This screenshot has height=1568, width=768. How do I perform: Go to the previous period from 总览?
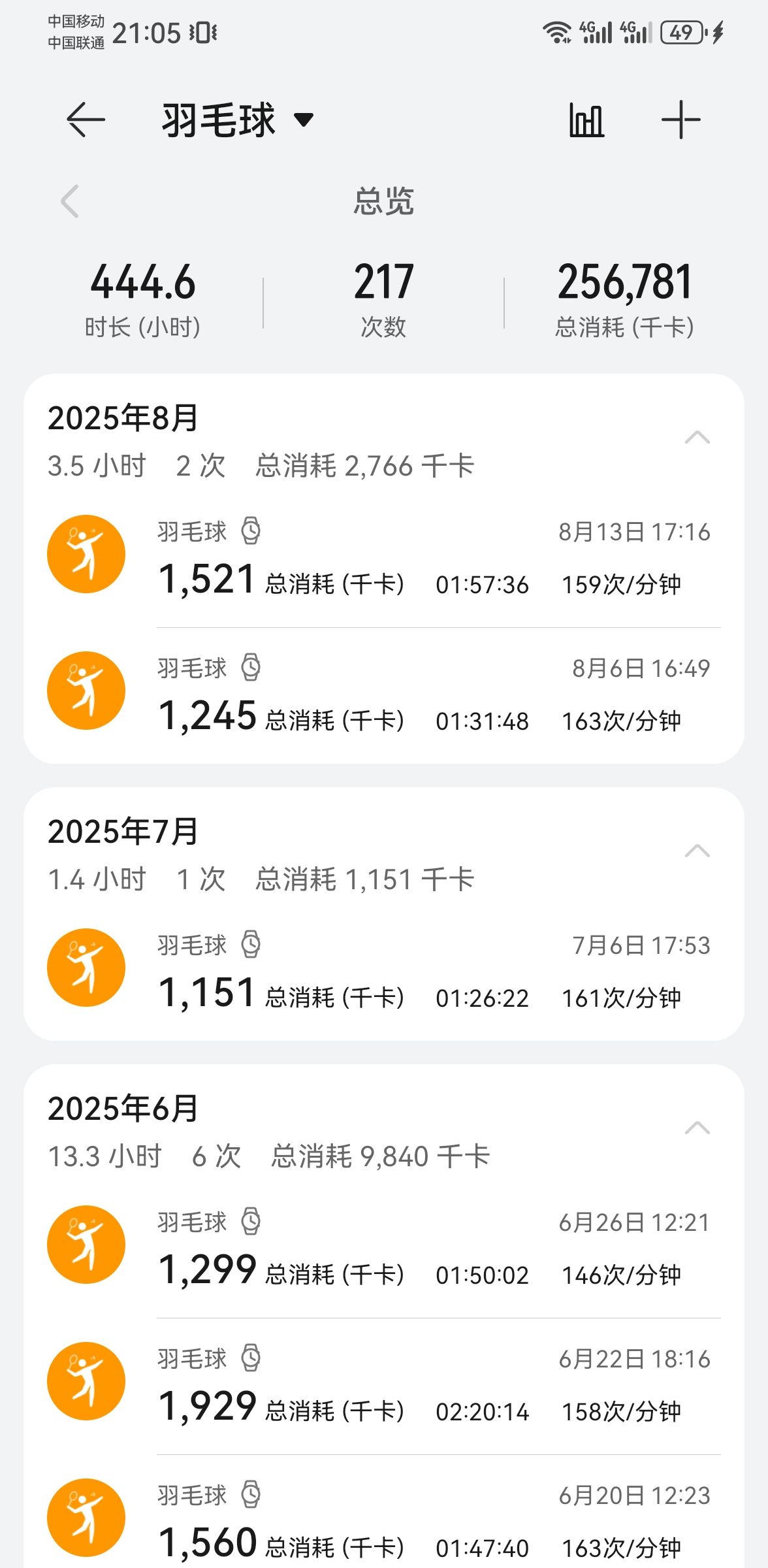(x=70, y=201)
